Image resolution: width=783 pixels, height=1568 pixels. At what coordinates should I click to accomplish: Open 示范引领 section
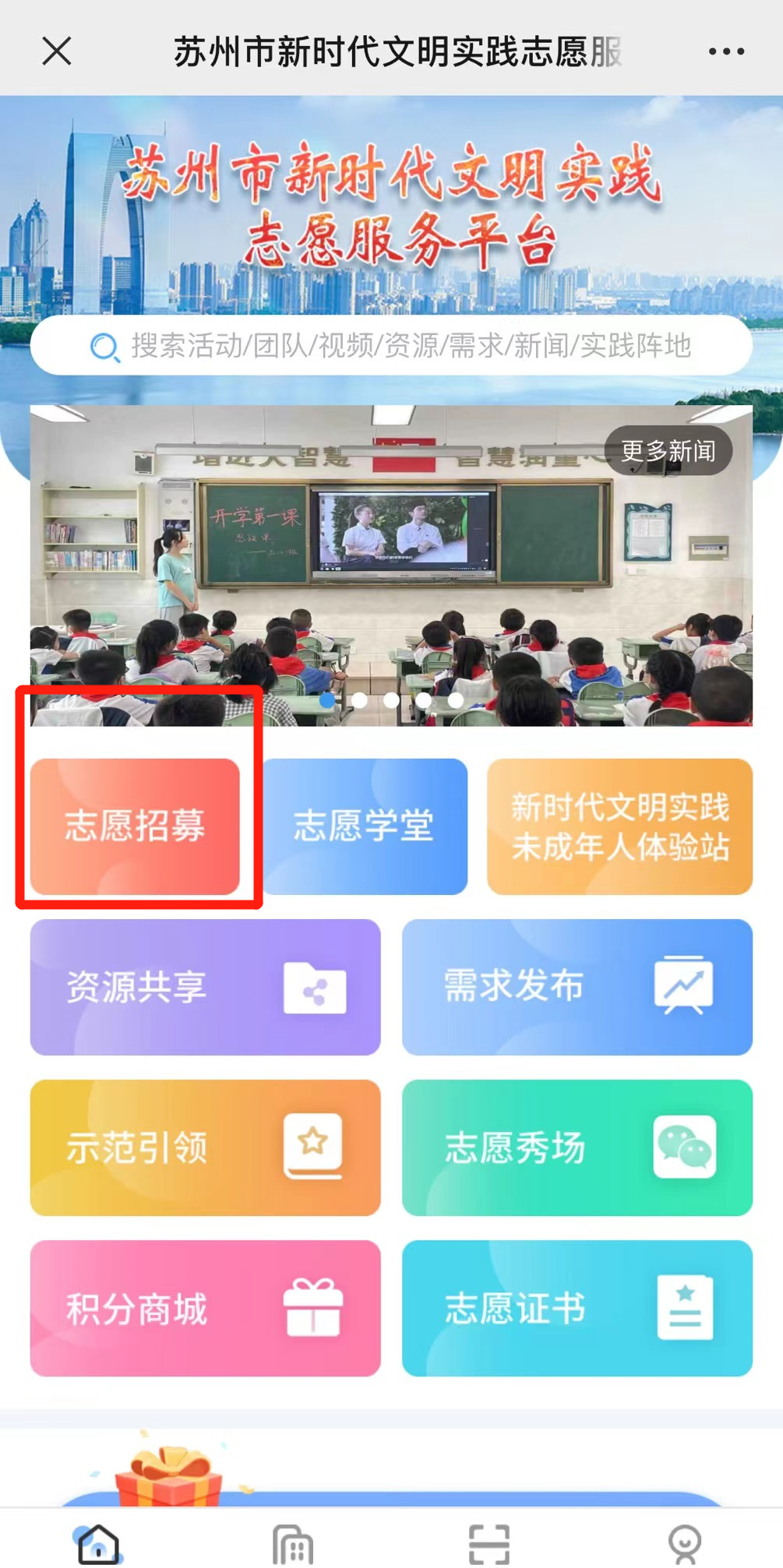[x=205, y=1147]
